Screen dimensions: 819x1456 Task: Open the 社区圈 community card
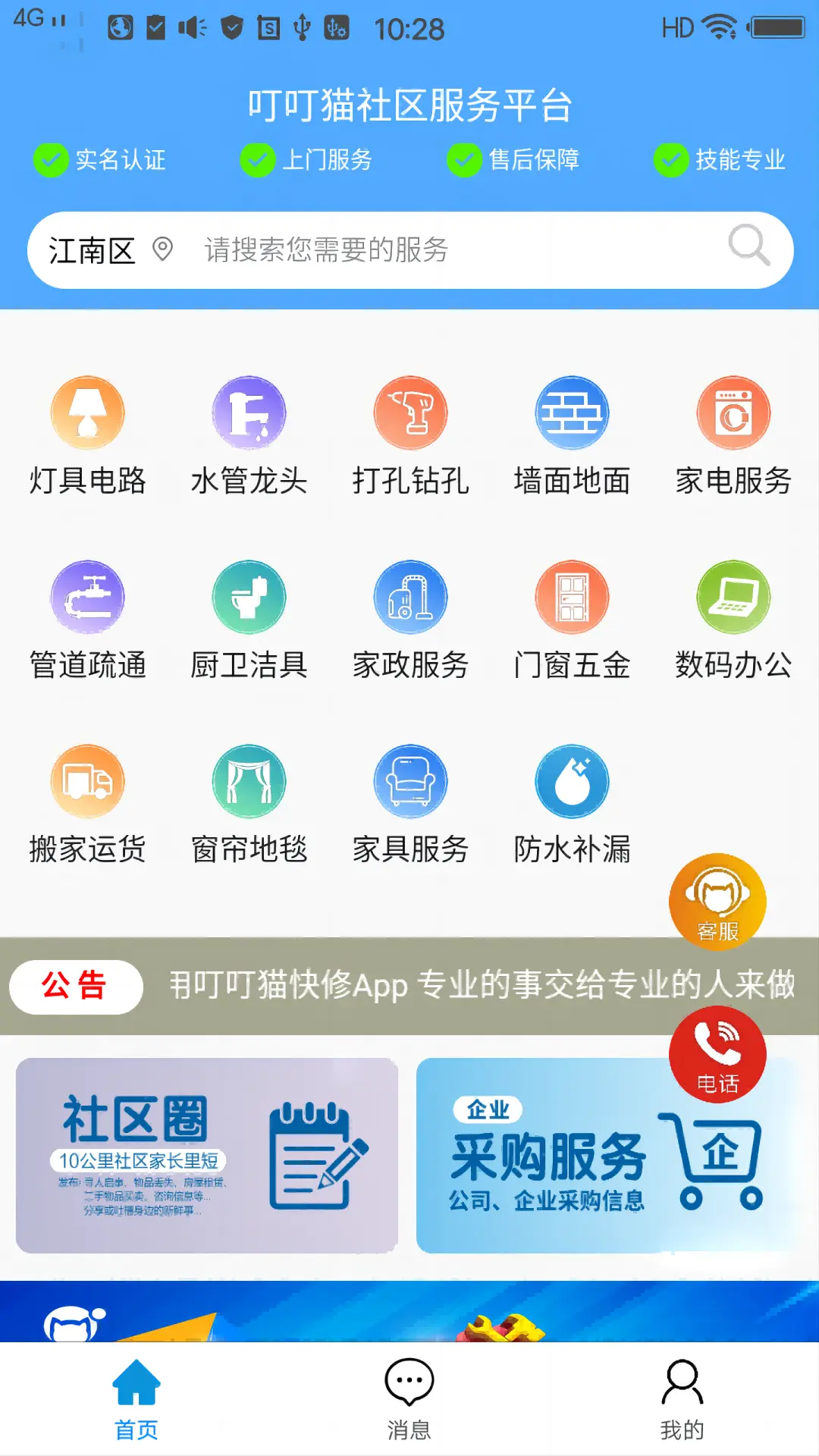[207, 1155]
